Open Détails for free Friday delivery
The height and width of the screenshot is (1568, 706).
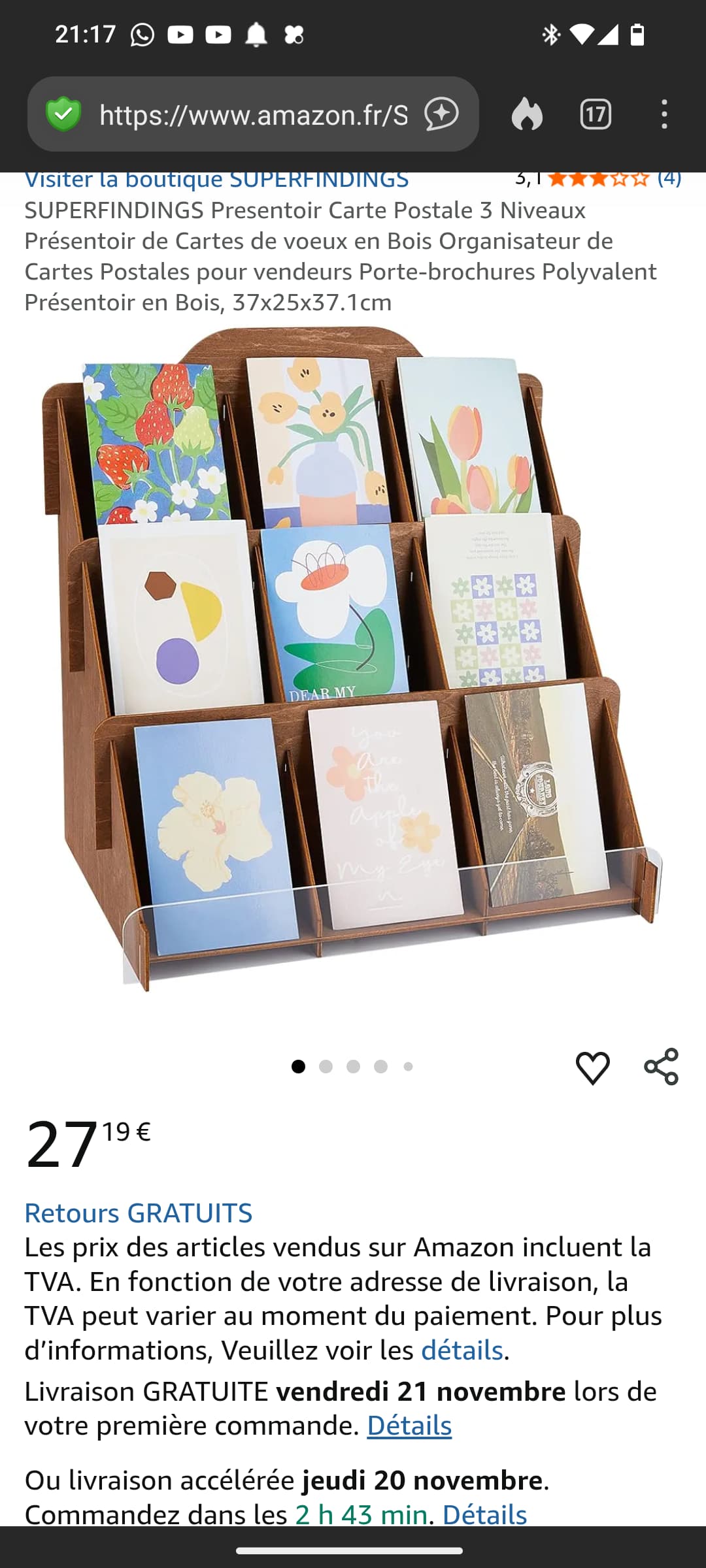(409, 1426)
